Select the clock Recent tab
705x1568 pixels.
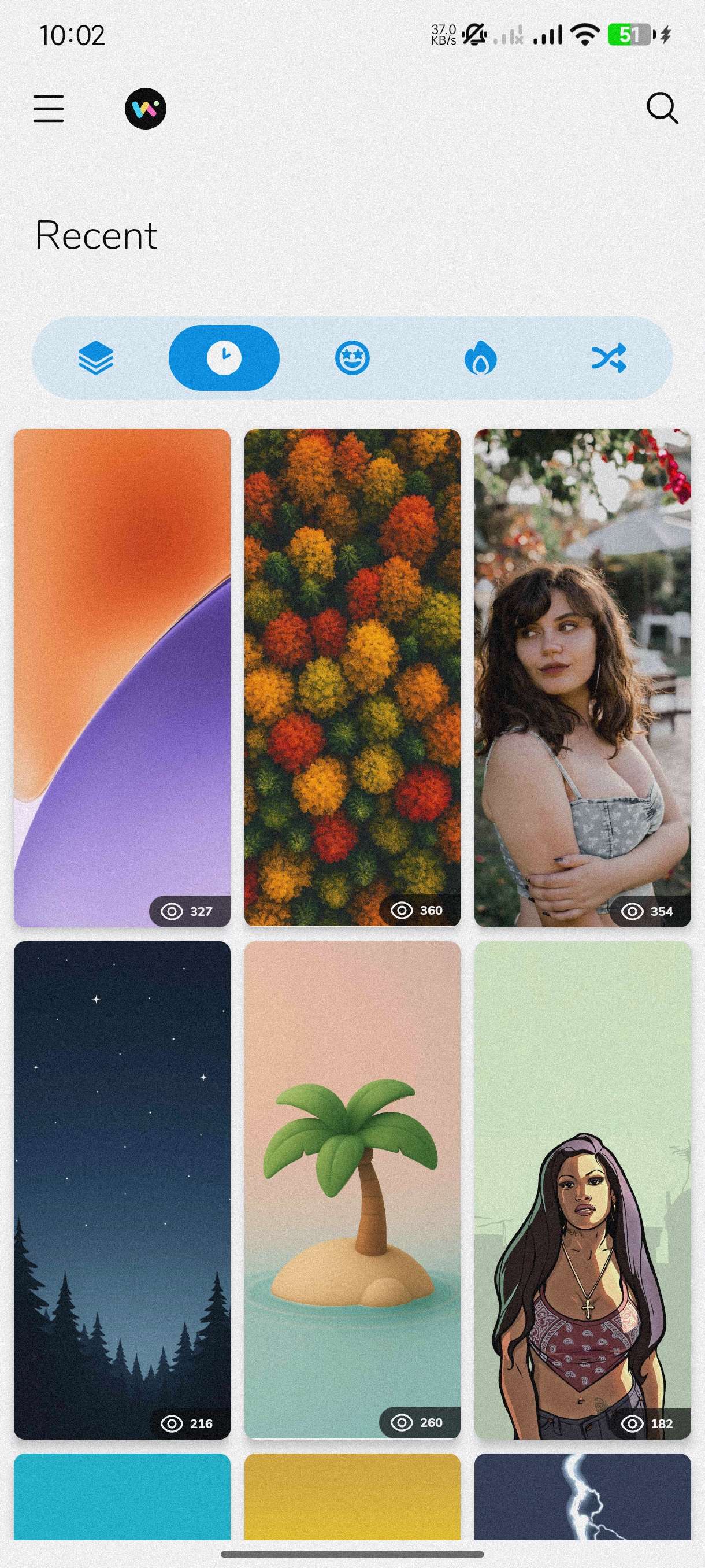[224, 358]
